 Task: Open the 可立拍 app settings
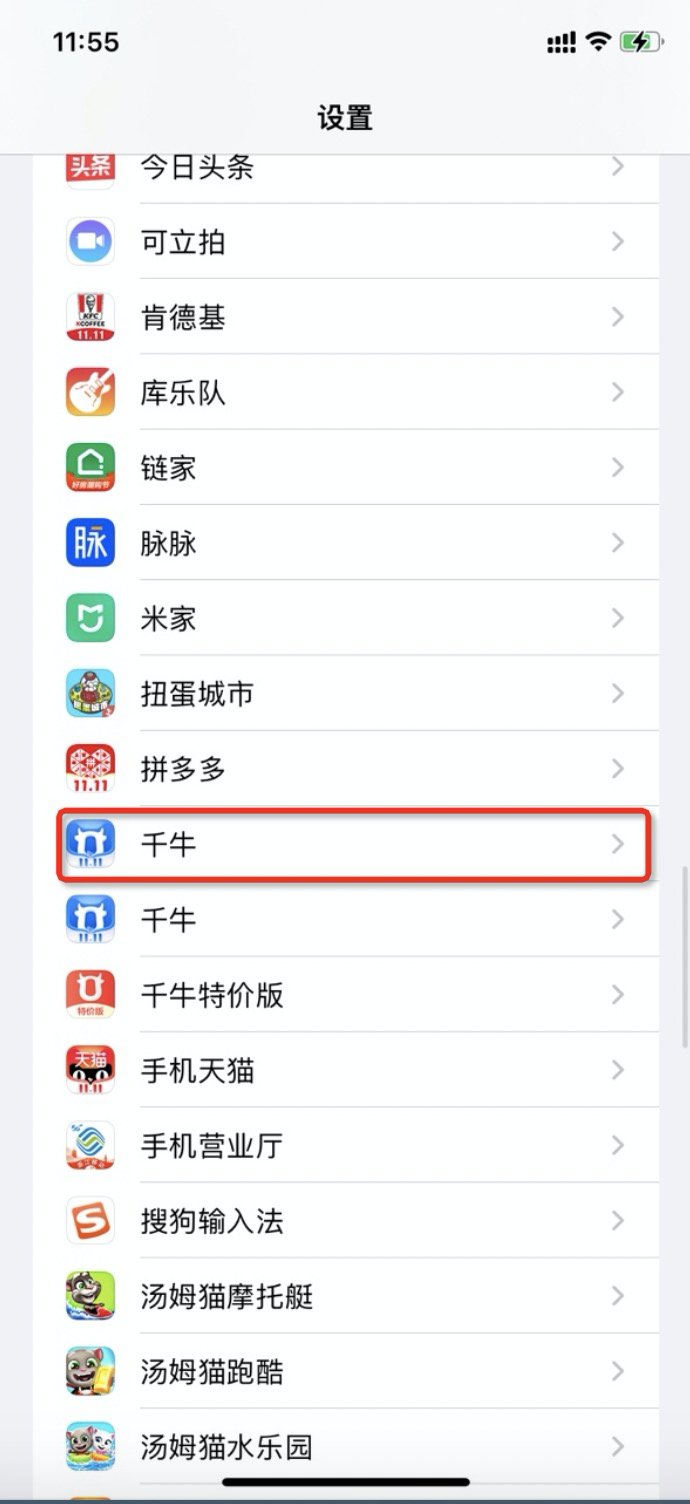(345, 242)
